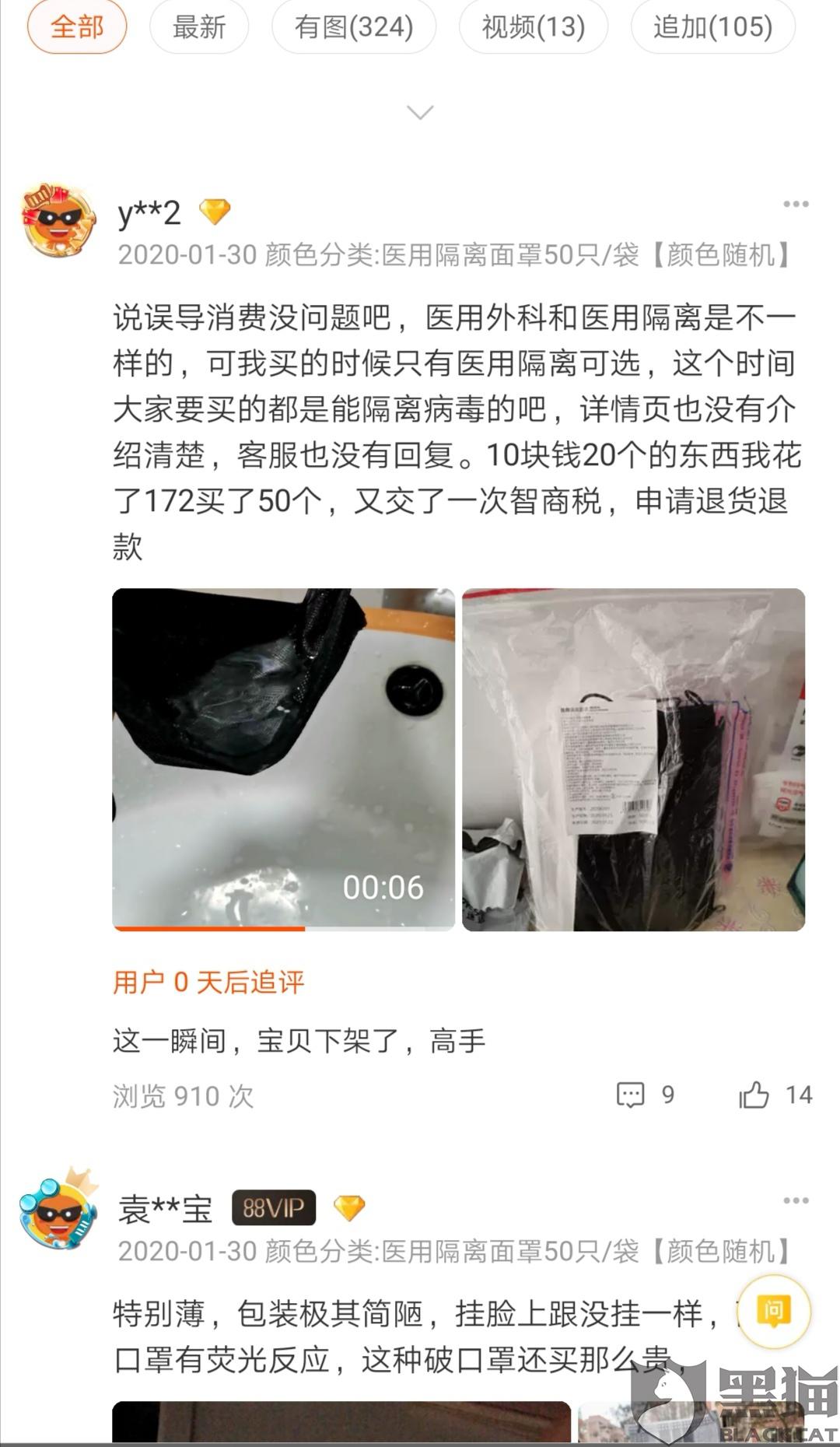
Task: Open overflow menu on 袁**宝's review
Action: pyautogui.click(x=796, y=1201)
